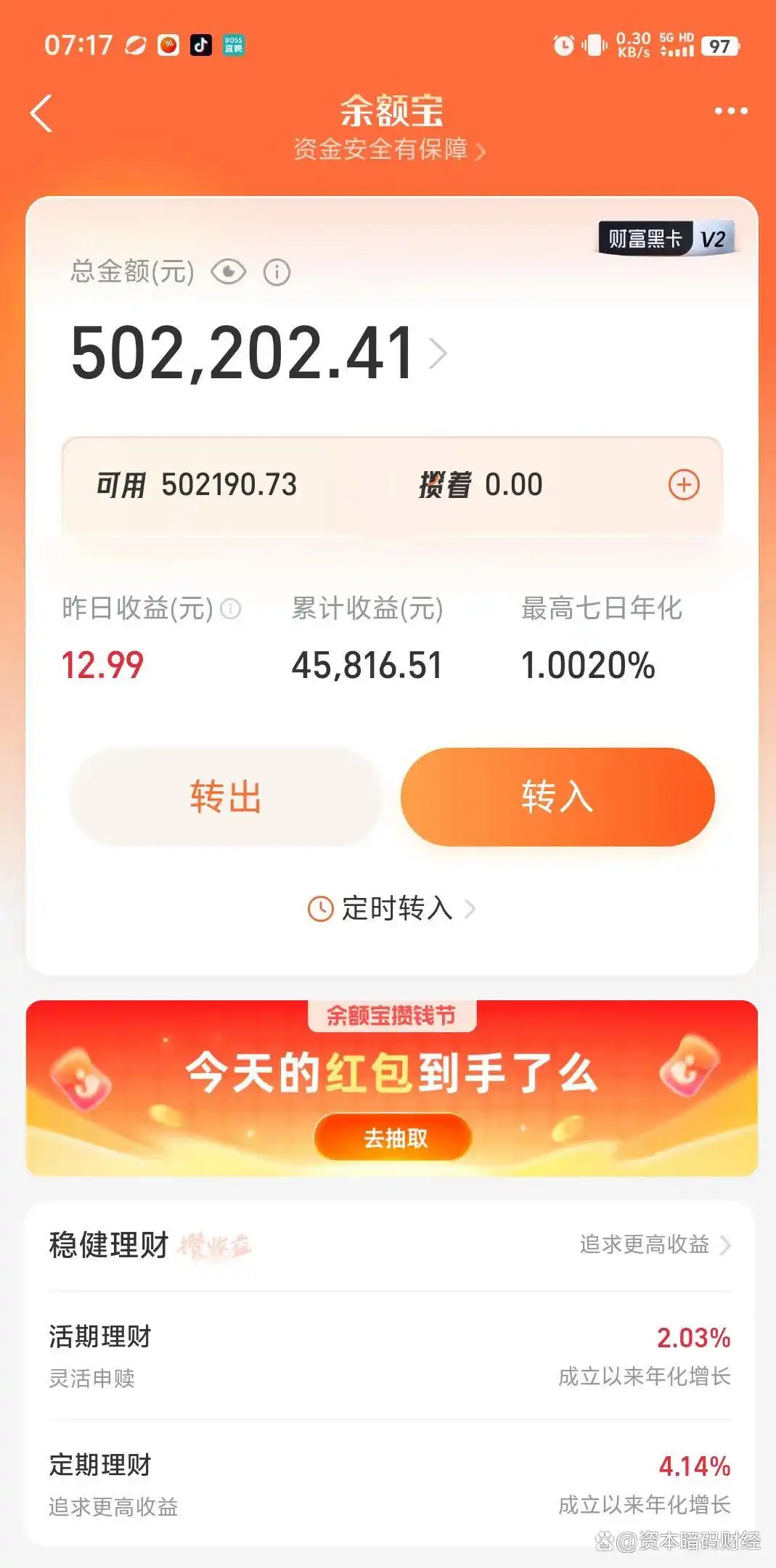Click the info icon beside 总金额(元)

276,271
